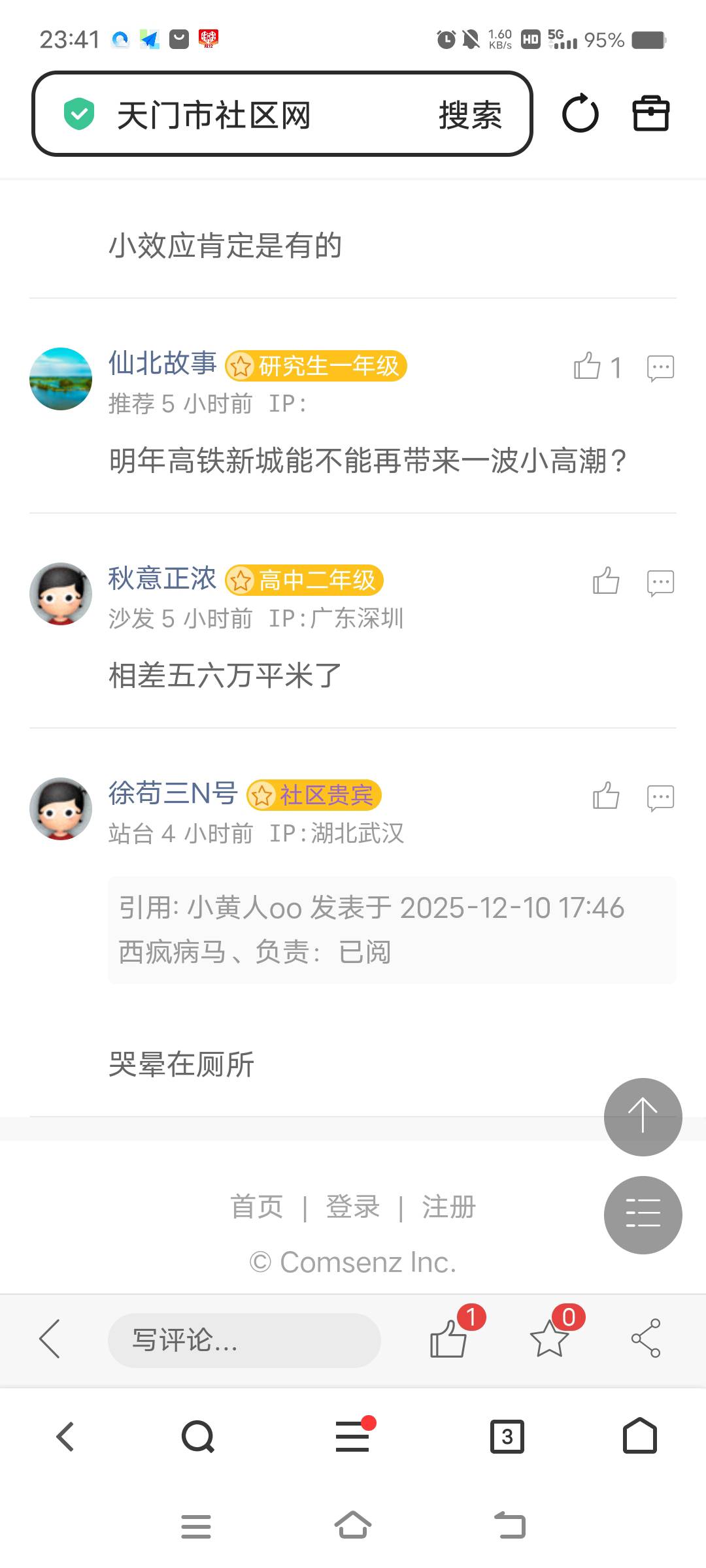706x1568 pixels.
Task: Jump back to top of page
Action: pos(643,1117)
